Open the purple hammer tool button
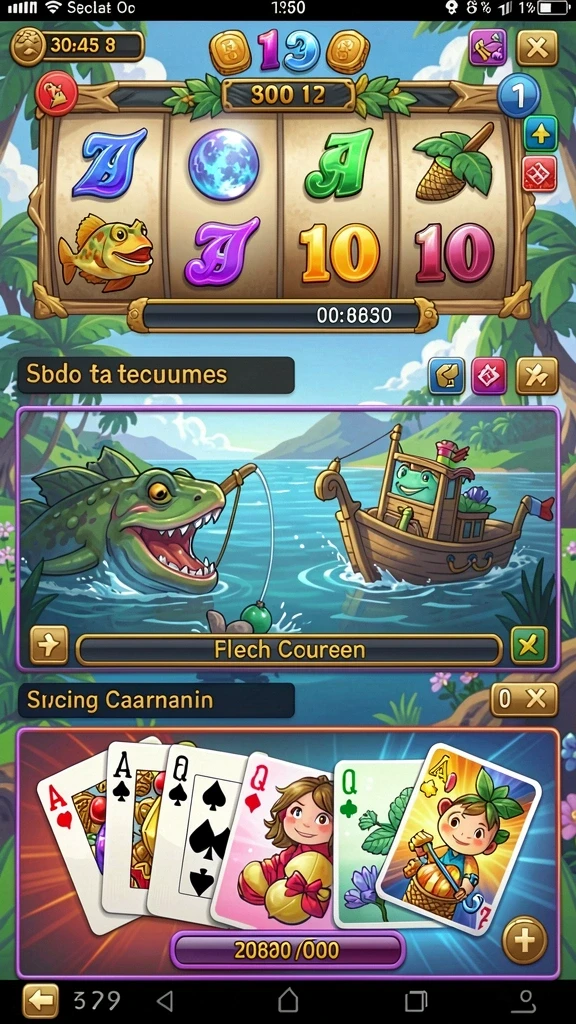576x1024 pixels. click(488, 47)
